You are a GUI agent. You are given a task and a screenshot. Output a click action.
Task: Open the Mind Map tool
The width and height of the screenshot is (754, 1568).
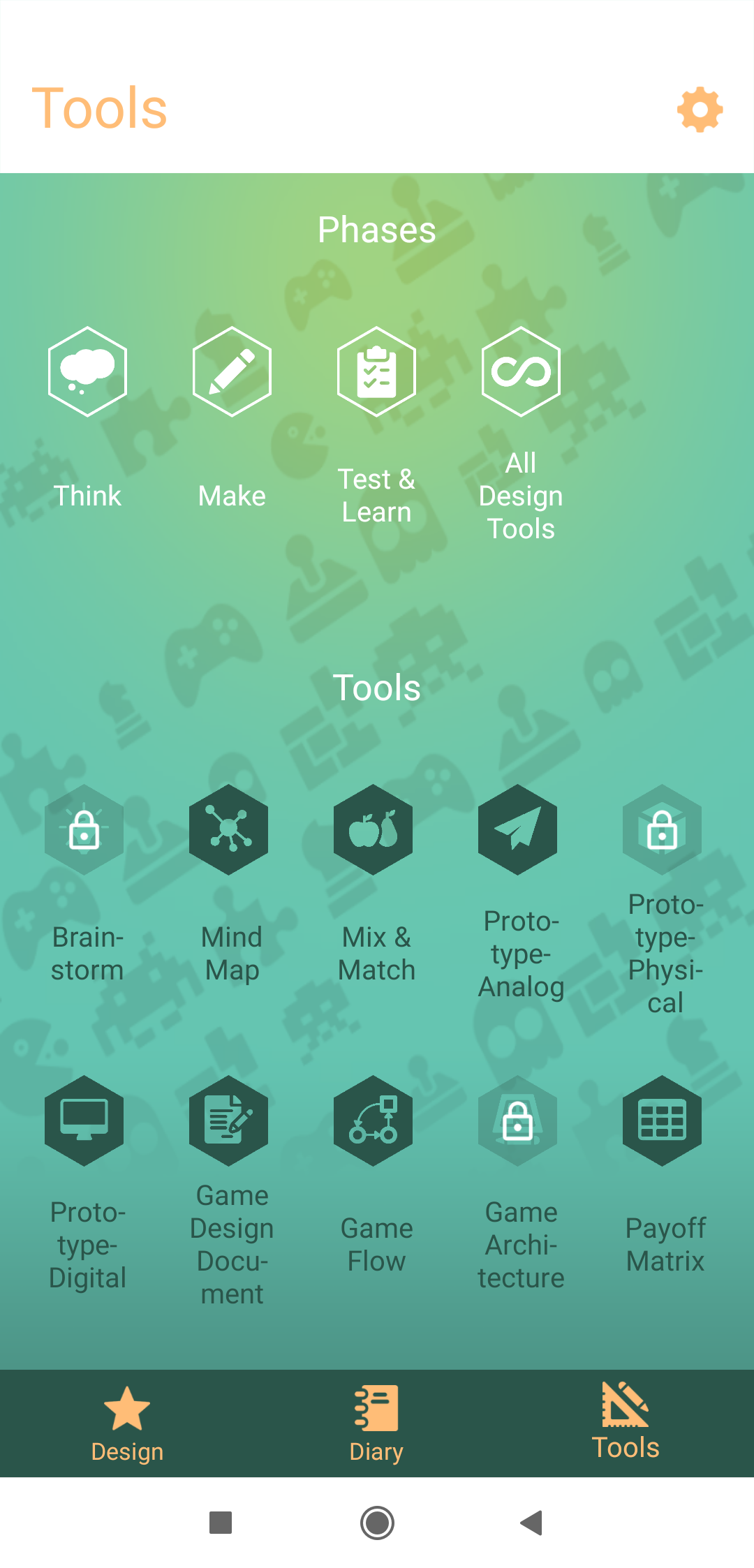229,830
